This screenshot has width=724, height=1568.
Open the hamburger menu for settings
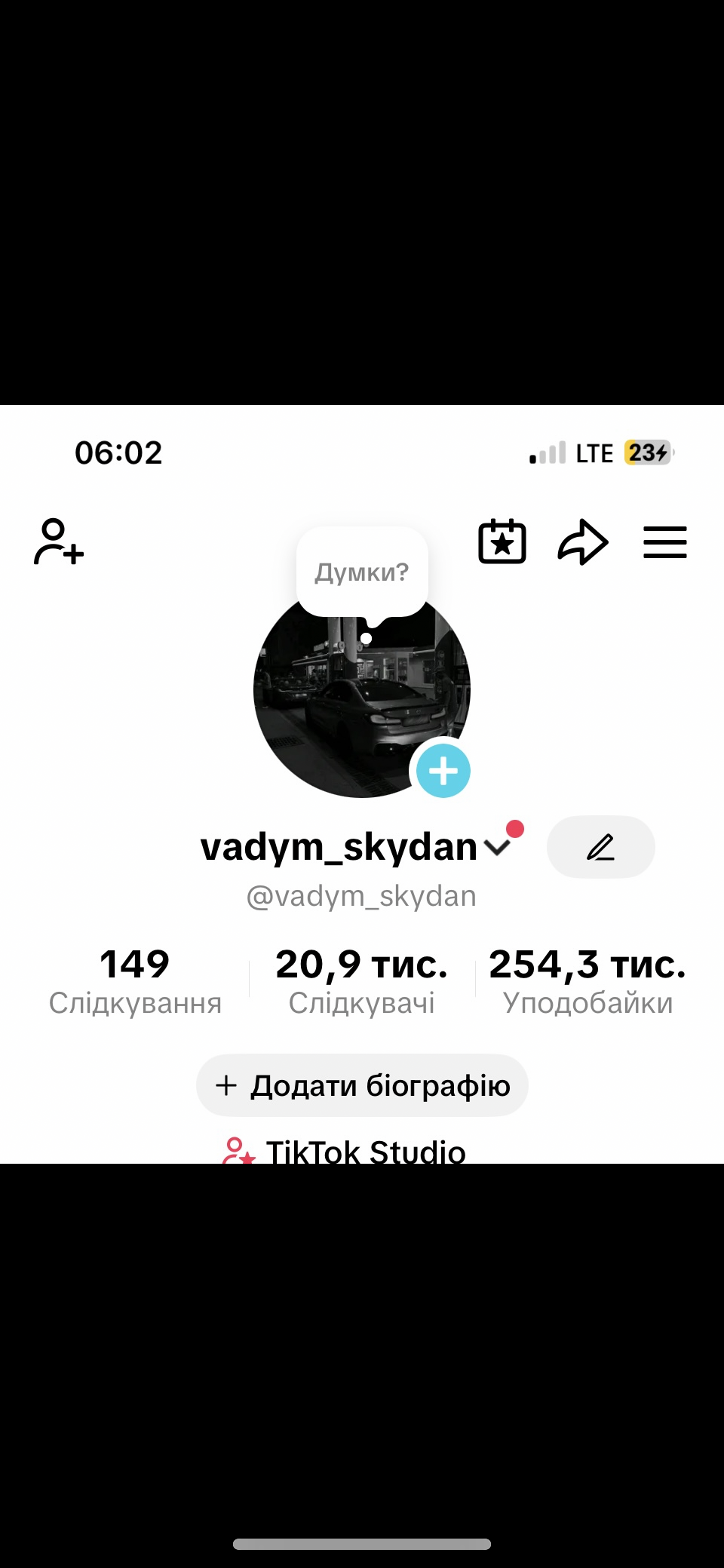point(664,542)
